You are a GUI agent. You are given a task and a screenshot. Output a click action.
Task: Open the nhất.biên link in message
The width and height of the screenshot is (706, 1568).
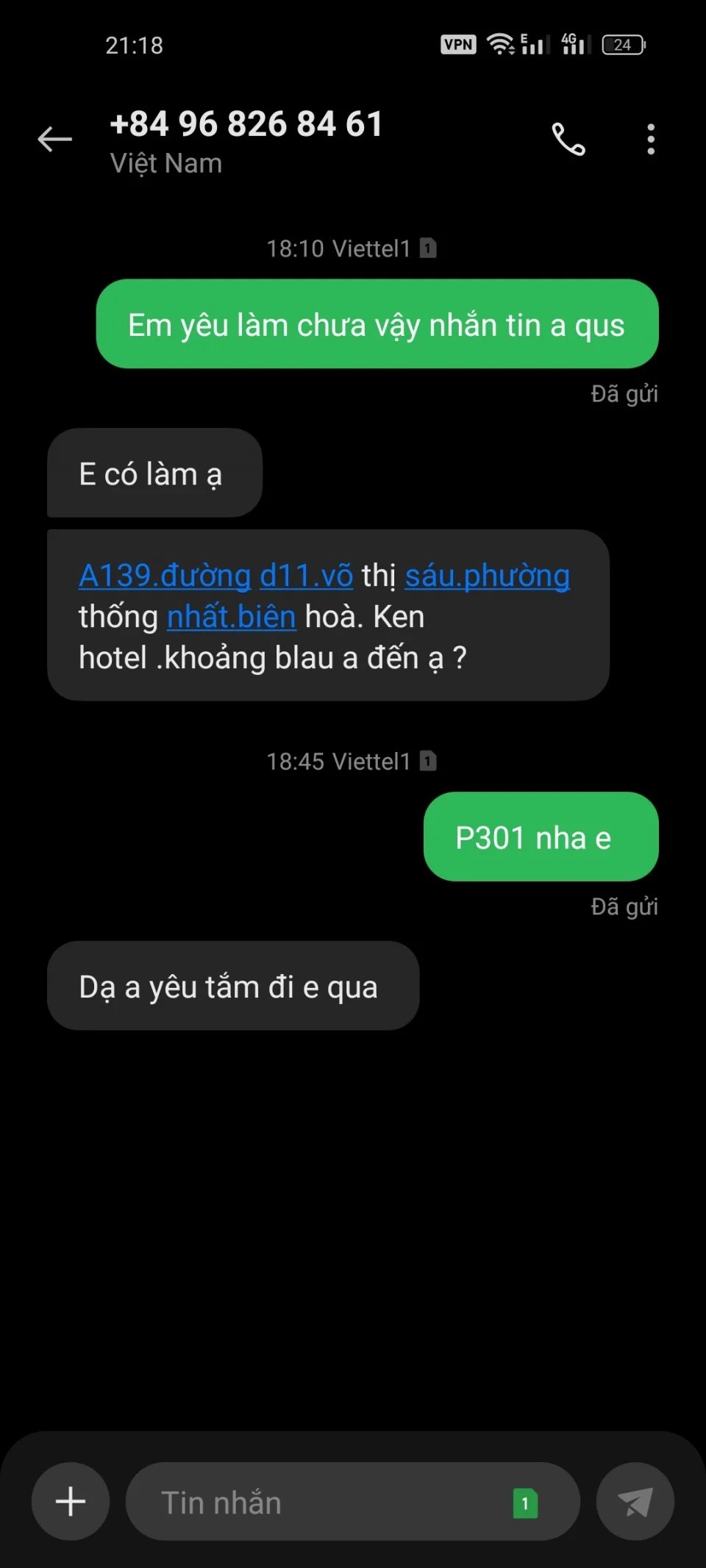point(231,617)
